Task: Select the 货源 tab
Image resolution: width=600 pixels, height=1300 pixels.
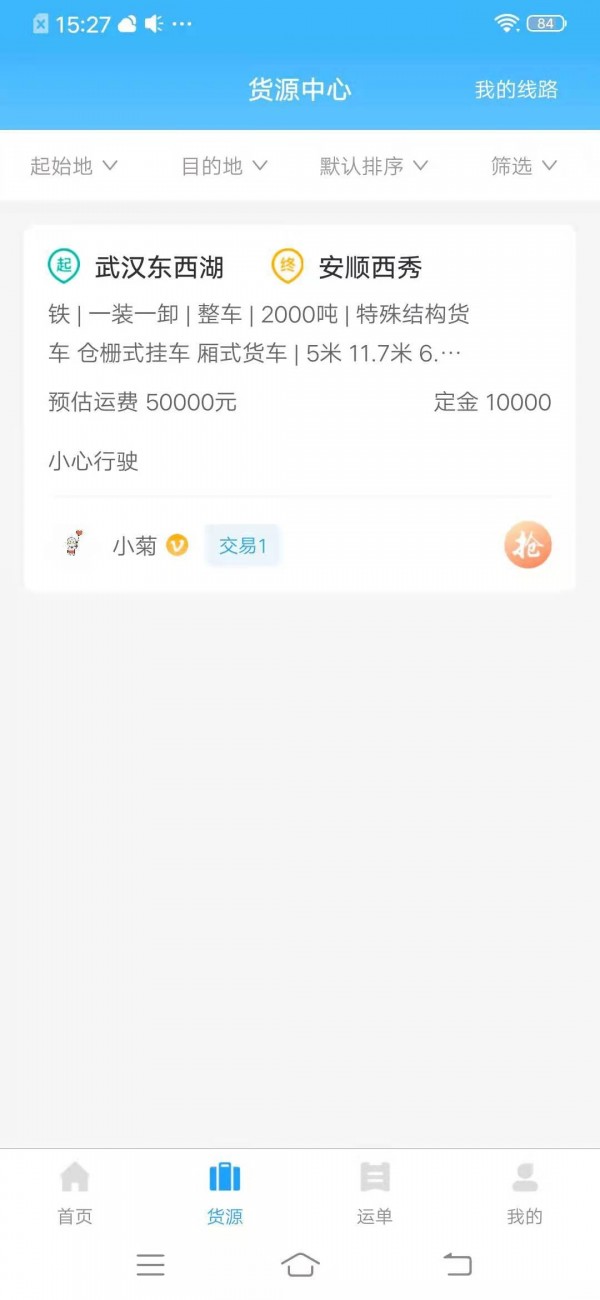Action: 225,1192
